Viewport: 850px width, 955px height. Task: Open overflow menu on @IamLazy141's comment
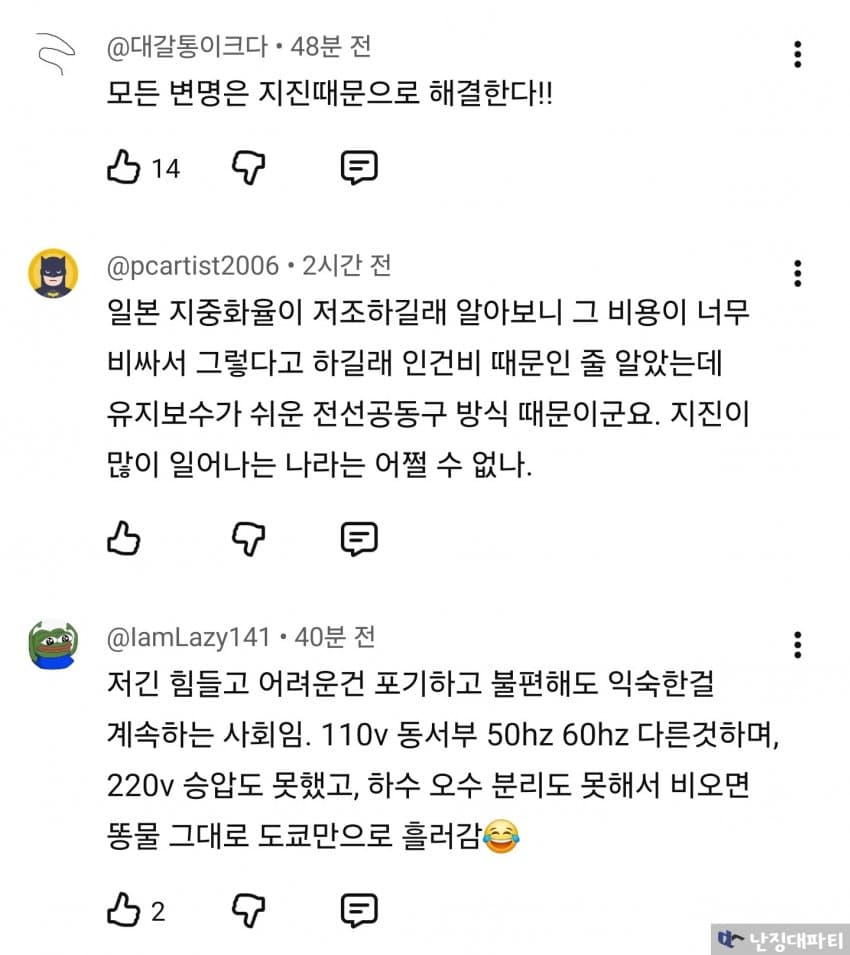click(x=798, y=645)
